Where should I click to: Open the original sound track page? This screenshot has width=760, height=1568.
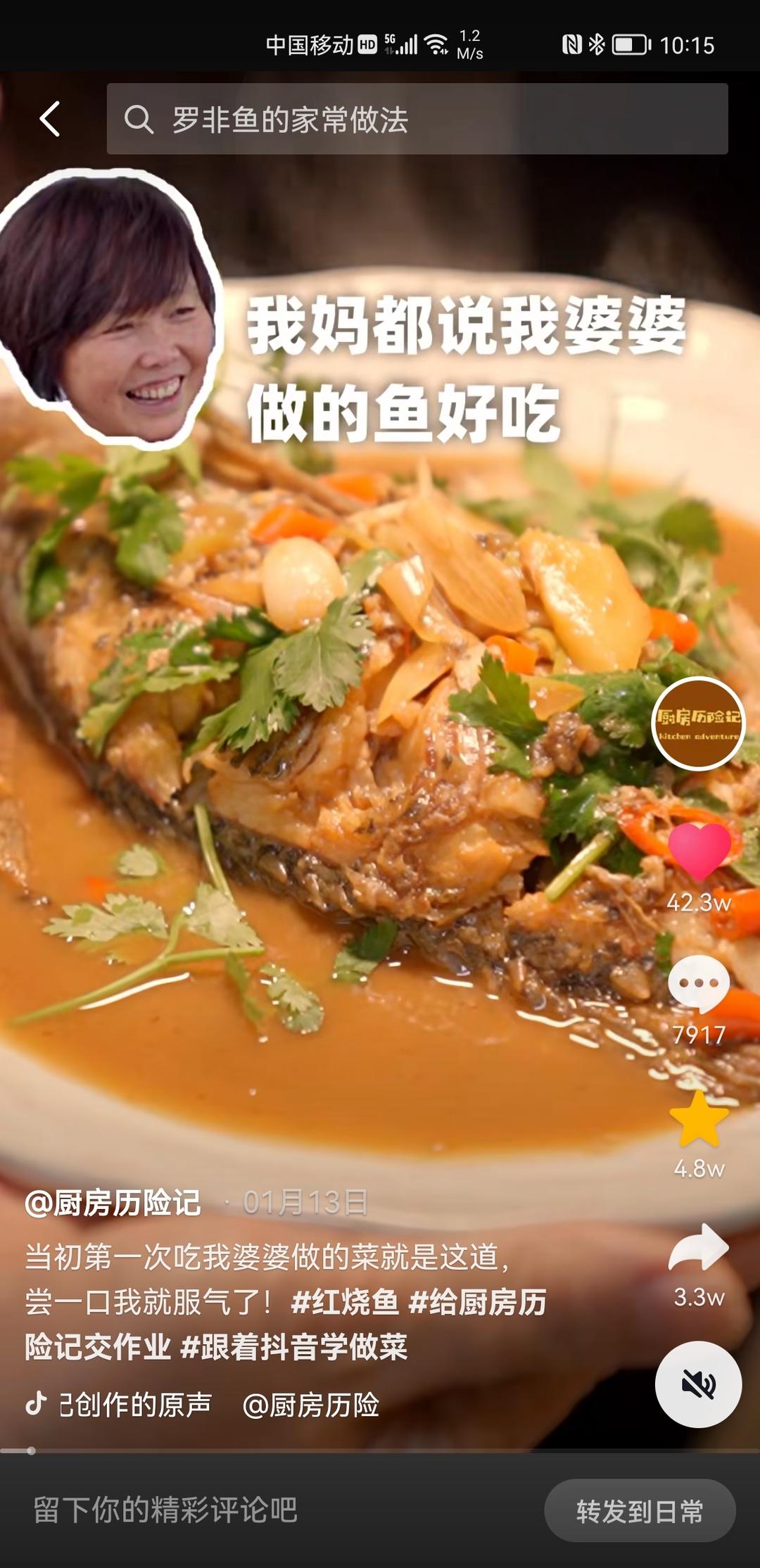134,1405
